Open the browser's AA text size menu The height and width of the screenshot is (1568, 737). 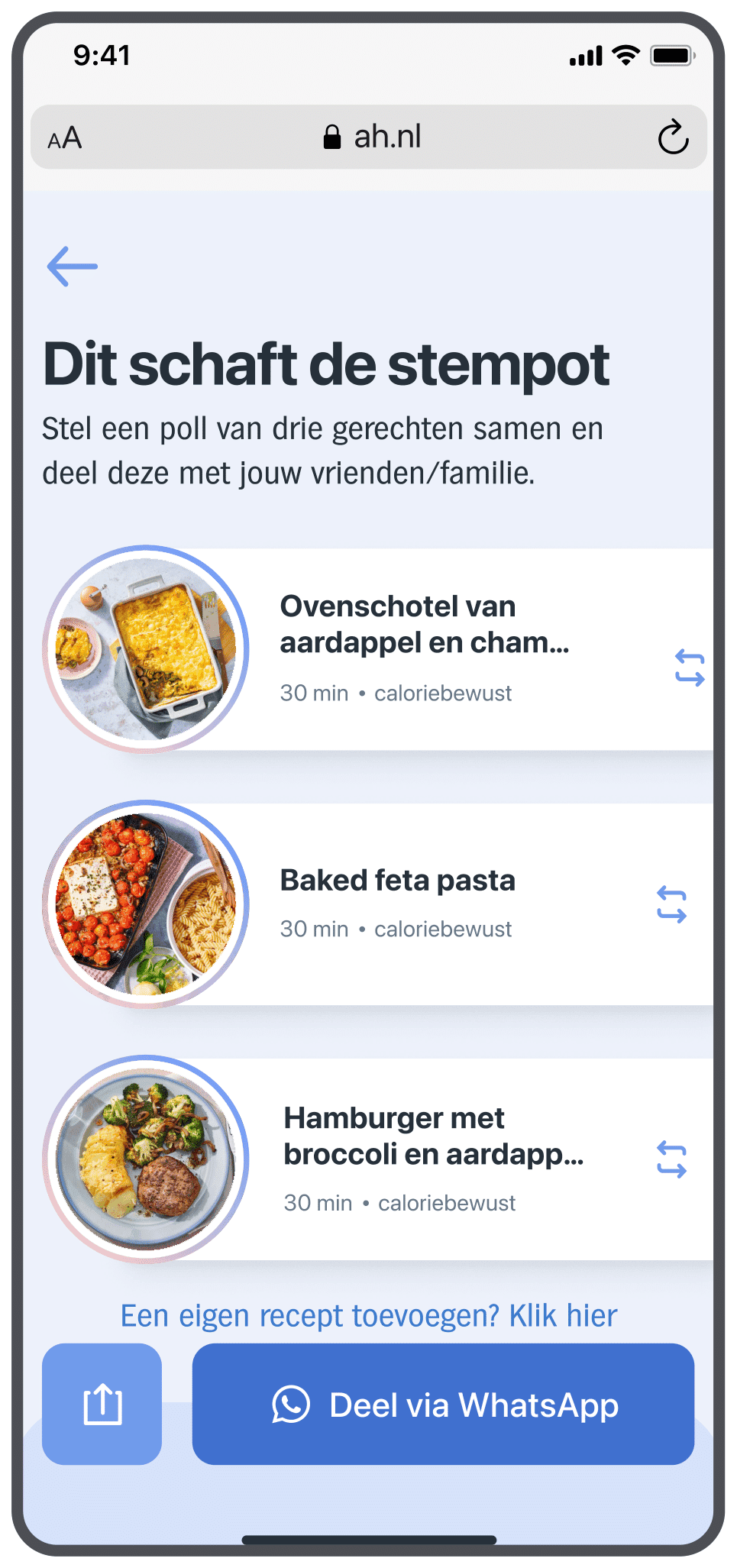tap(65, 138)
